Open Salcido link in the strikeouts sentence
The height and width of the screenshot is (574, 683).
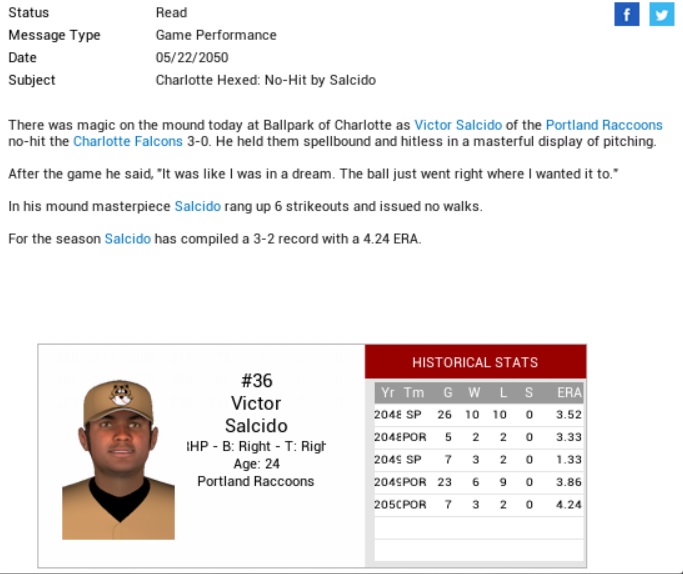pyautogui.click(x=197, y=207)
